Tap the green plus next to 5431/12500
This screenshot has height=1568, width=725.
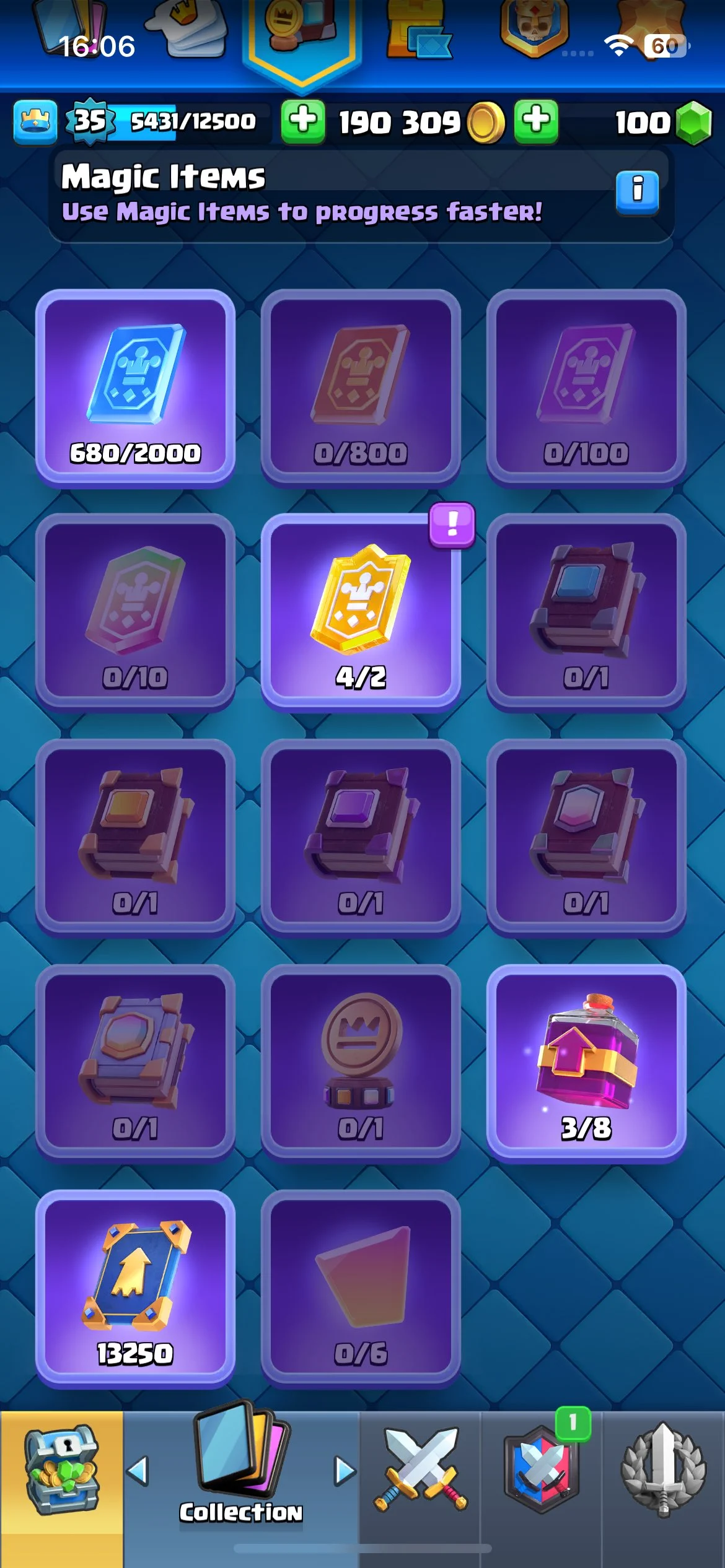coord(302,122)
